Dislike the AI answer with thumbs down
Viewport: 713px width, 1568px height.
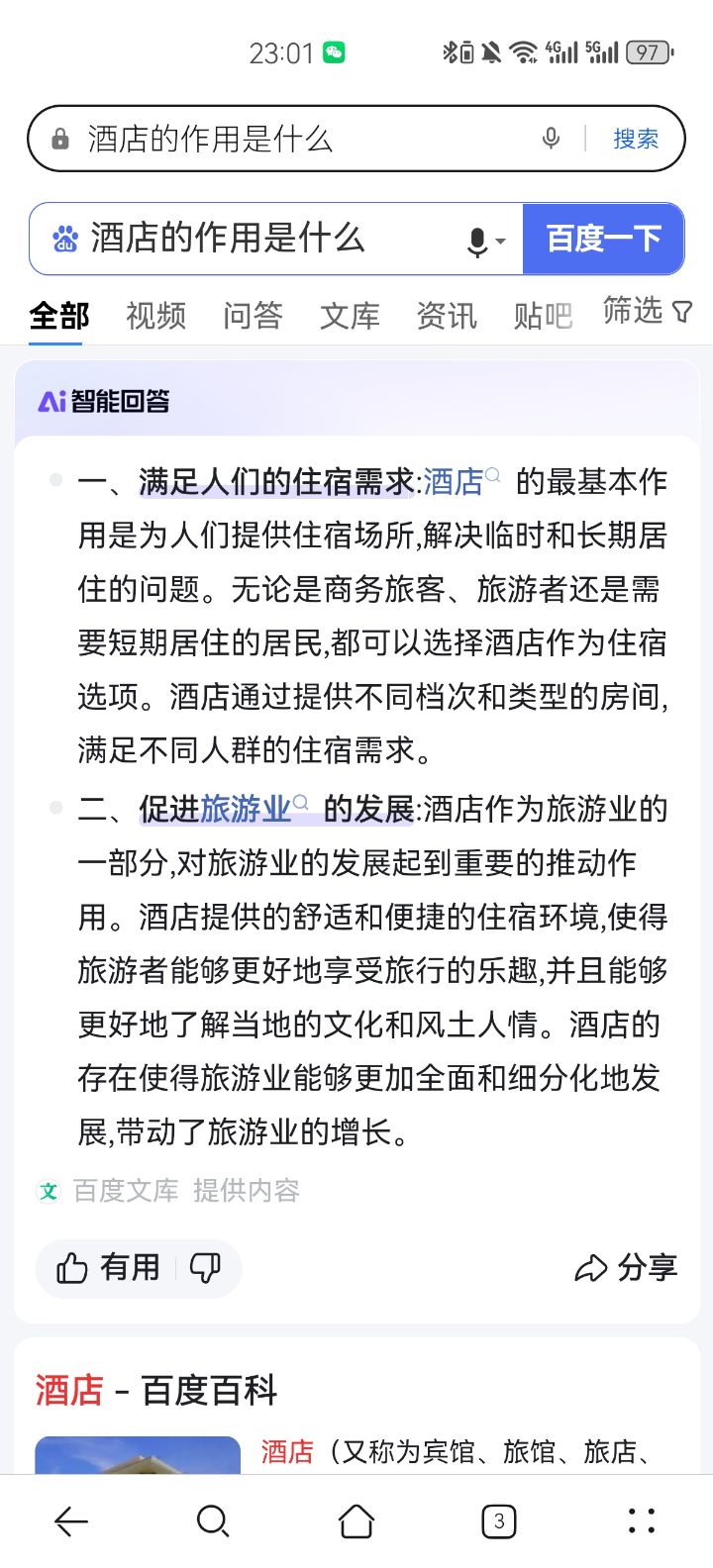point(205,1268)
